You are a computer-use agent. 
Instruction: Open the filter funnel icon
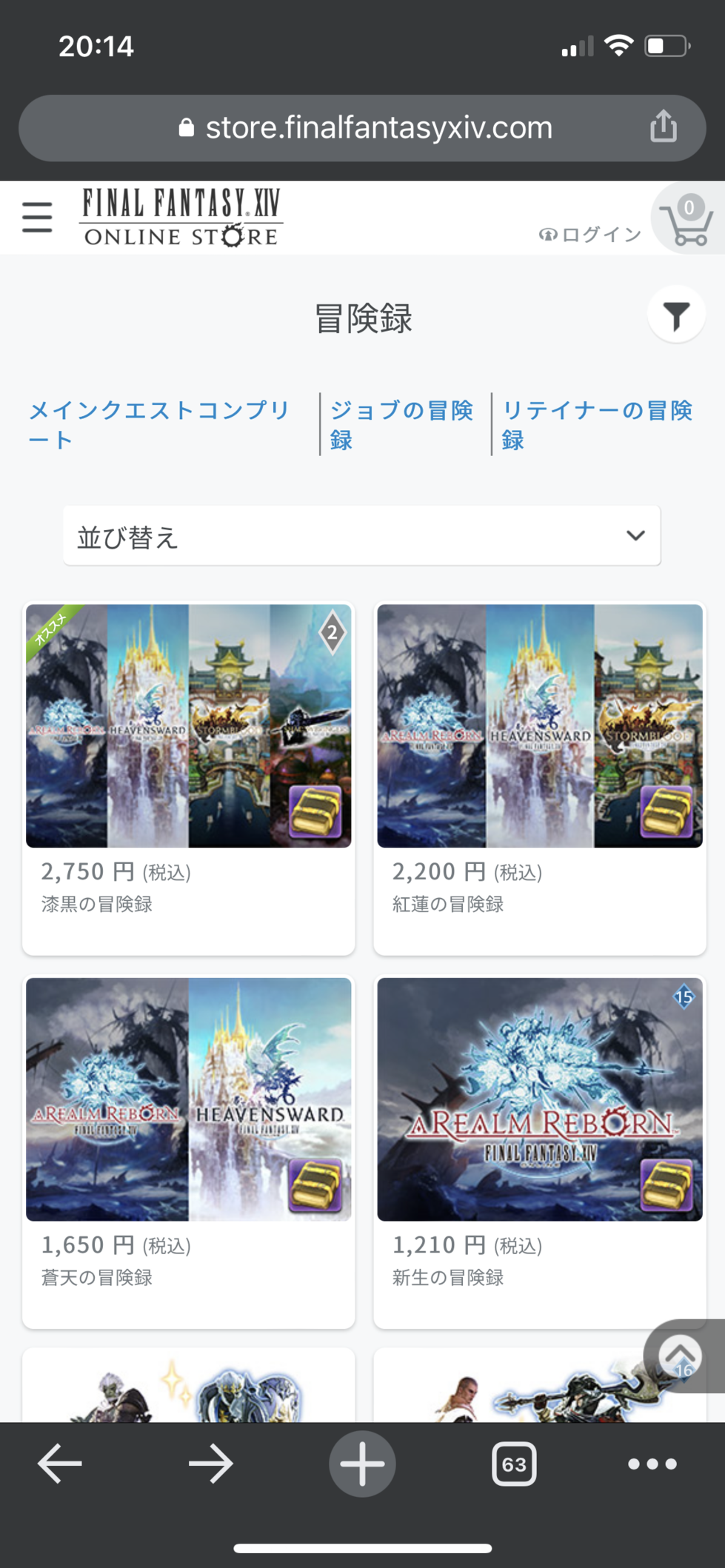pyautogui.click(x=675, y=315)
